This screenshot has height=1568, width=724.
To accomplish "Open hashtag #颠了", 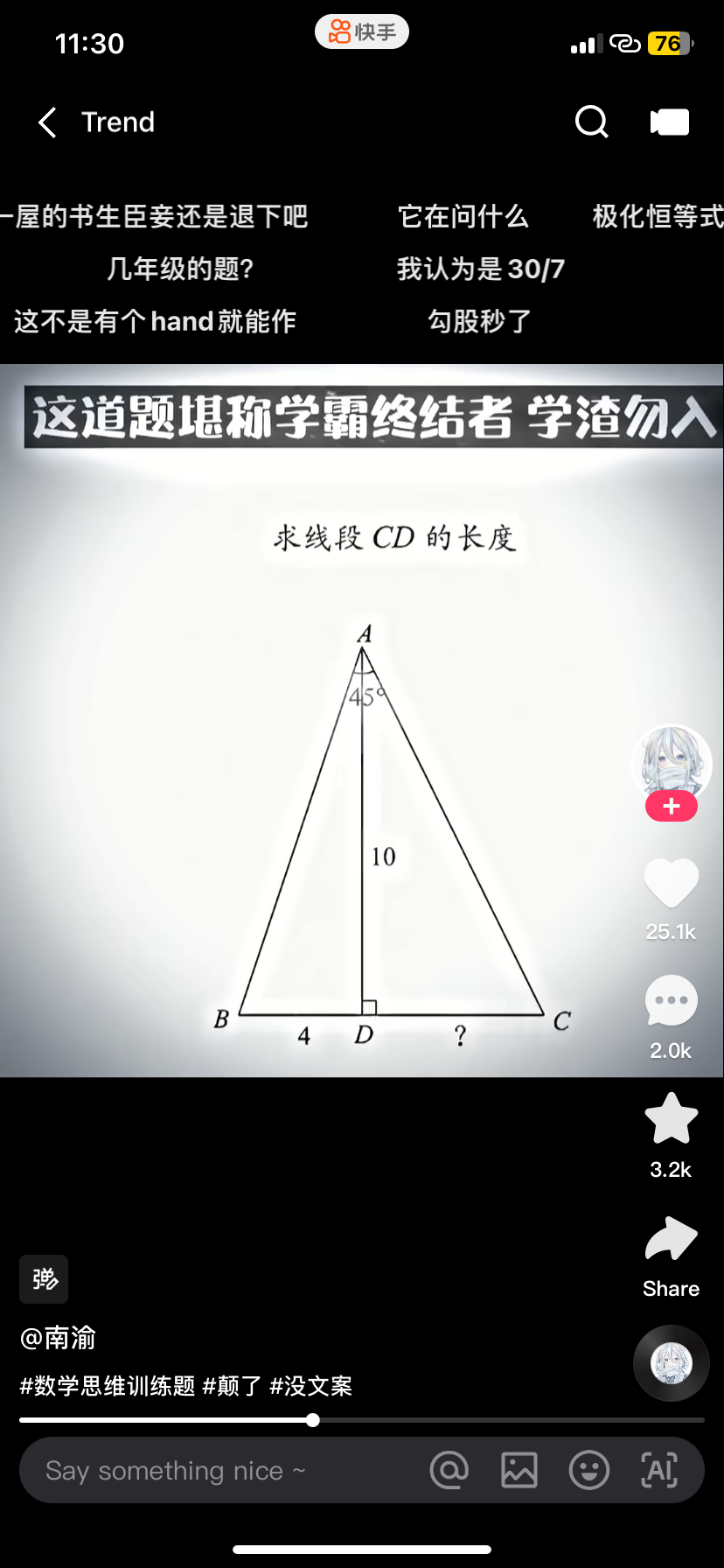I will point(233,1386).
